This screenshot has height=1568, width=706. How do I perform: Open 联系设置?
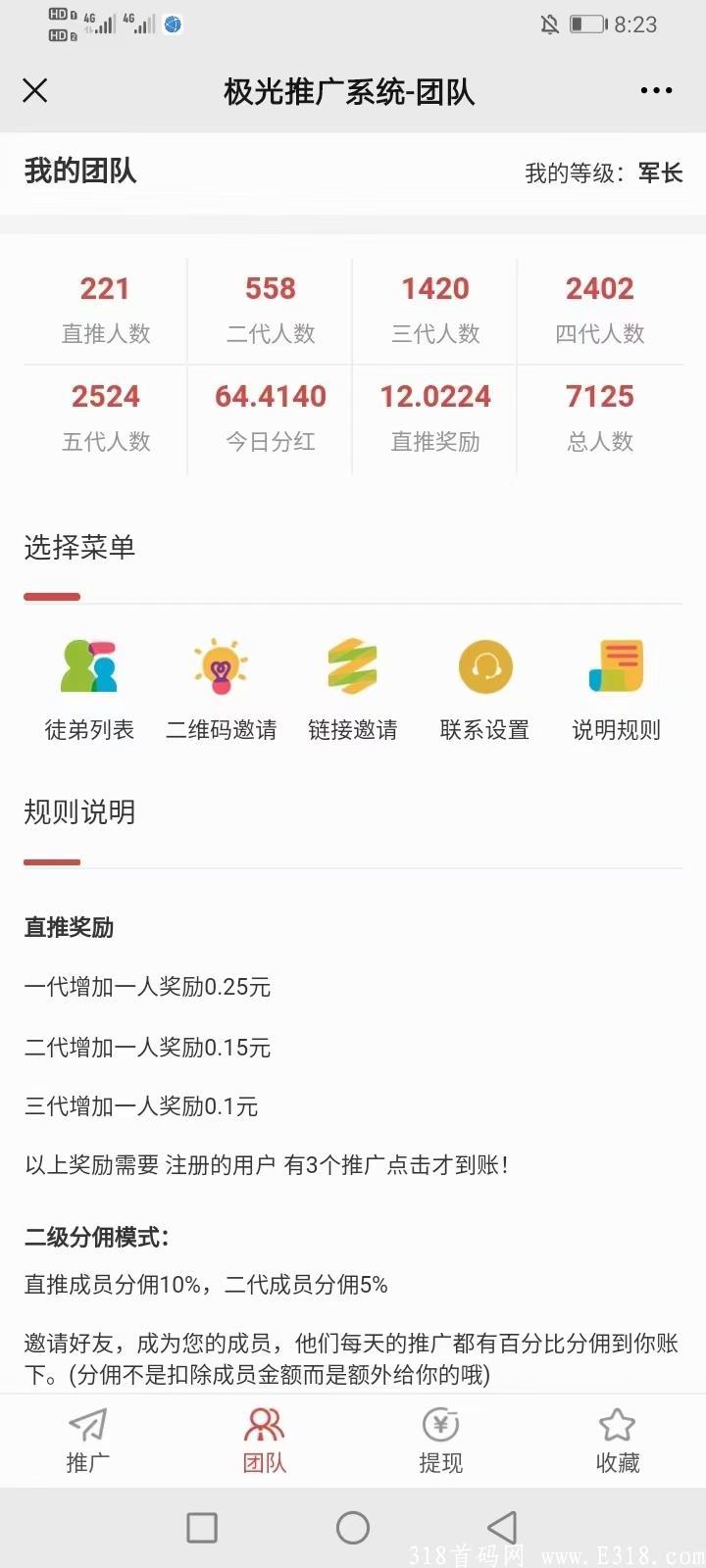[485, 688]
